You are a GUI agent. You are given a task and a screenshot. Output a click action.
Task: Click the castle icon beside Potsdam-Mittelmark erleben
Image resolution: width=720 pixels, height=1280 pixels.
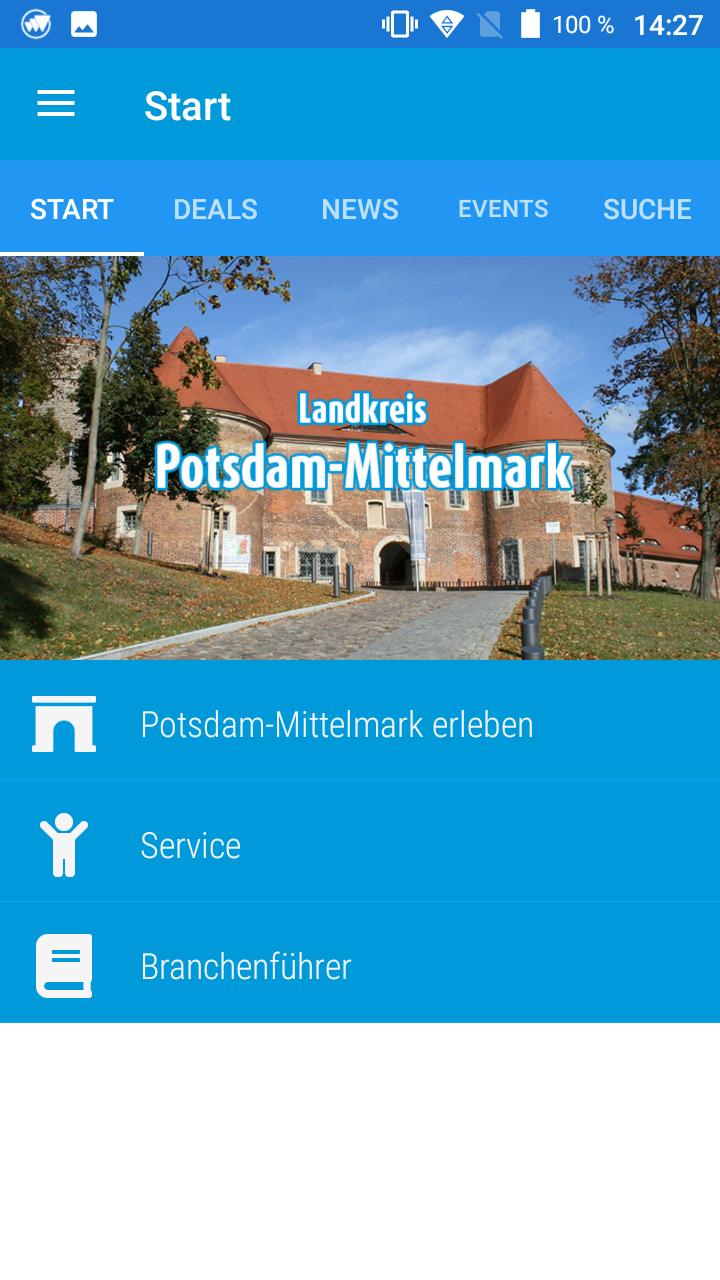[63, 722]
